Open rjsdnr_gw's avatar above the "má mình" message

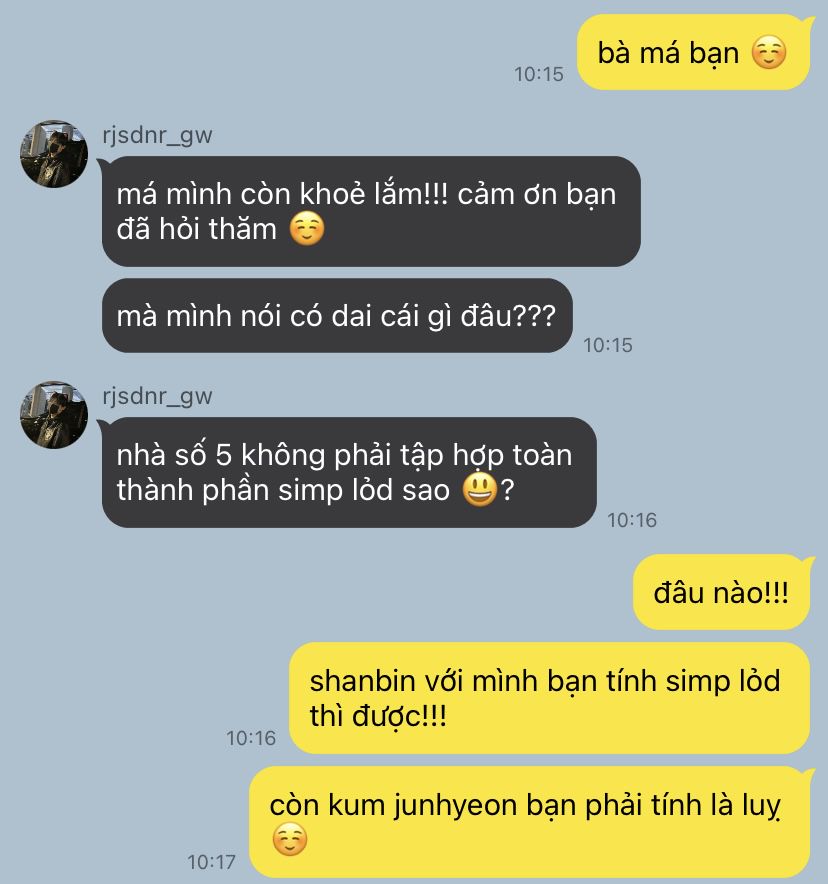point(55,153)
